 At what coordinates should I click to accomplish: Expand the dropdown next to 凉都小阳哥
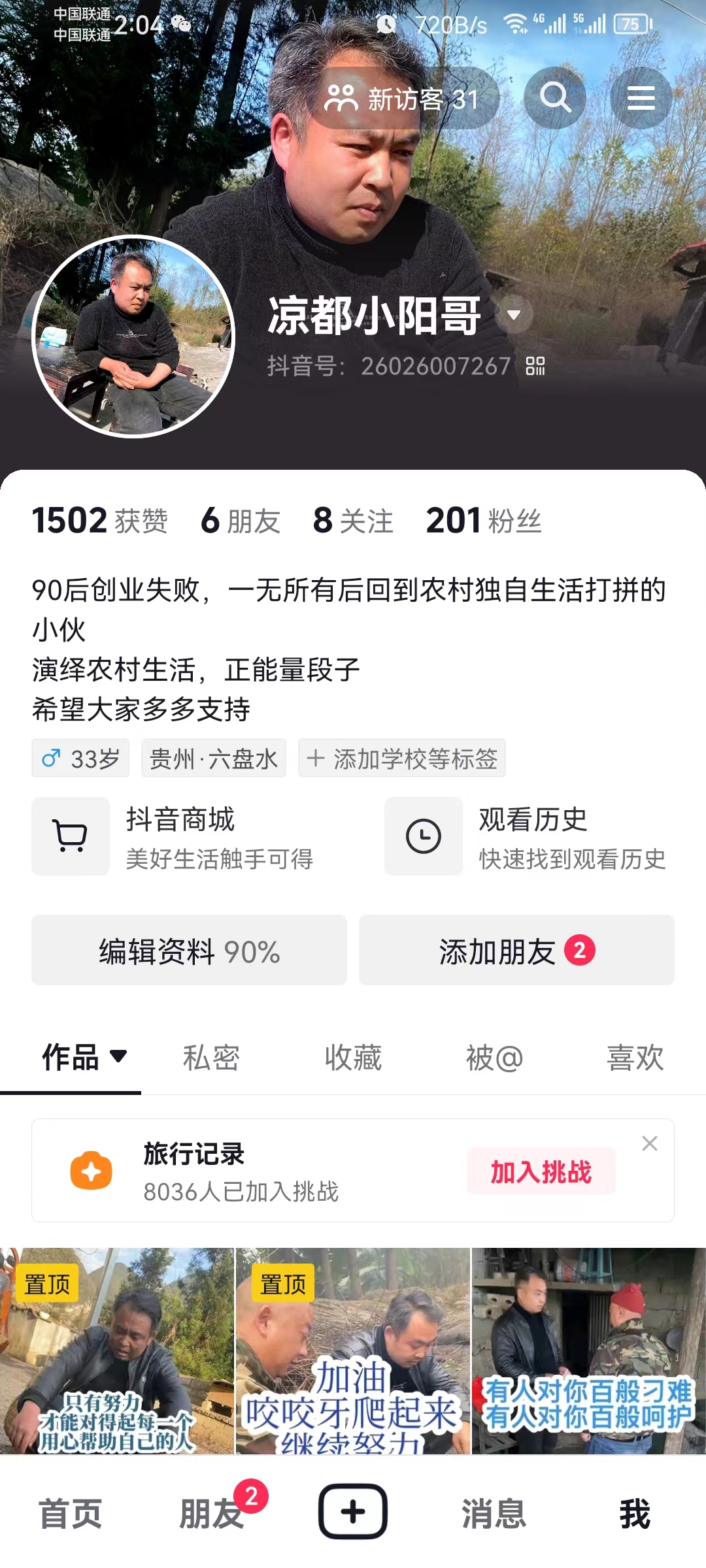pos(514,315)
